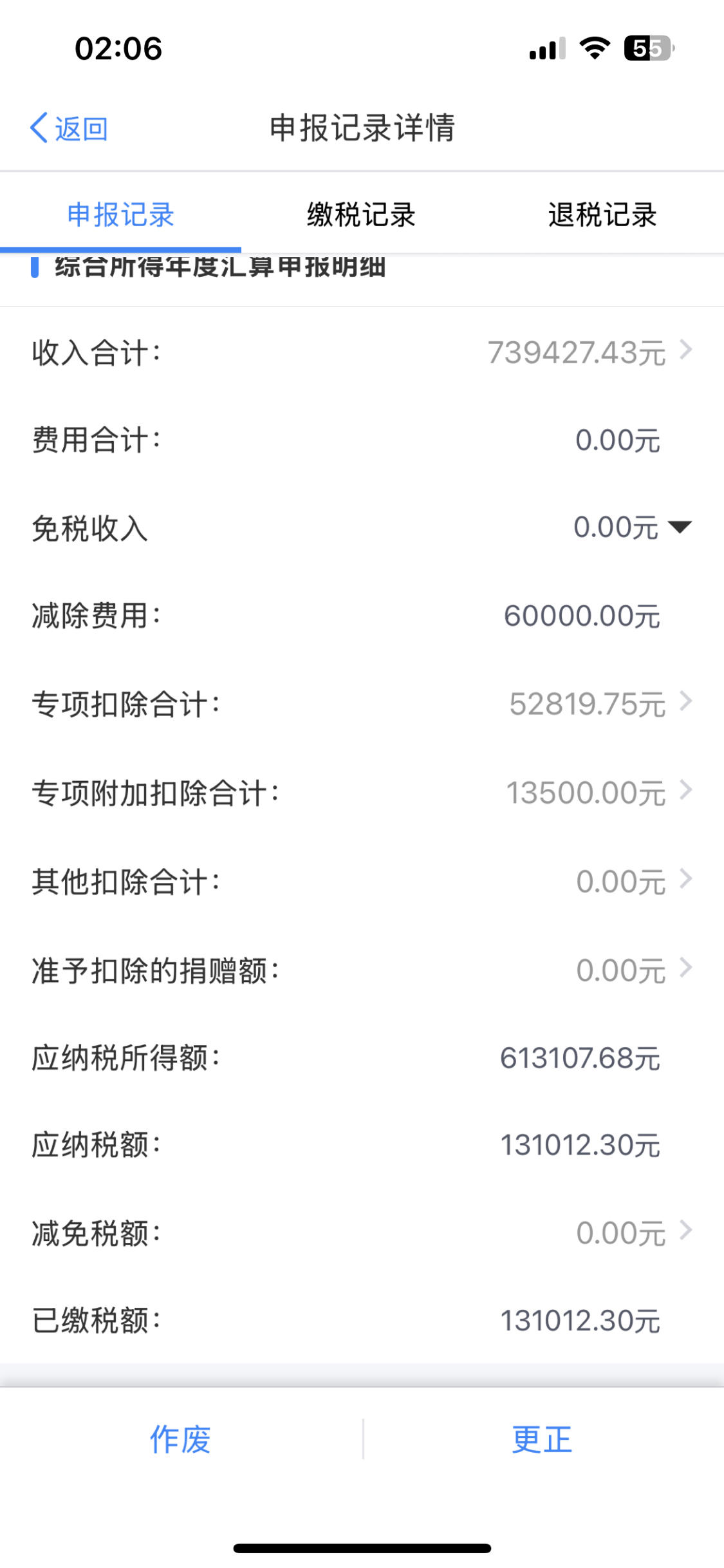Expand the 免税收入 dropdown arrow
Image resolution: width=724 pixels, height=1568 pixels.
(680, 527)
